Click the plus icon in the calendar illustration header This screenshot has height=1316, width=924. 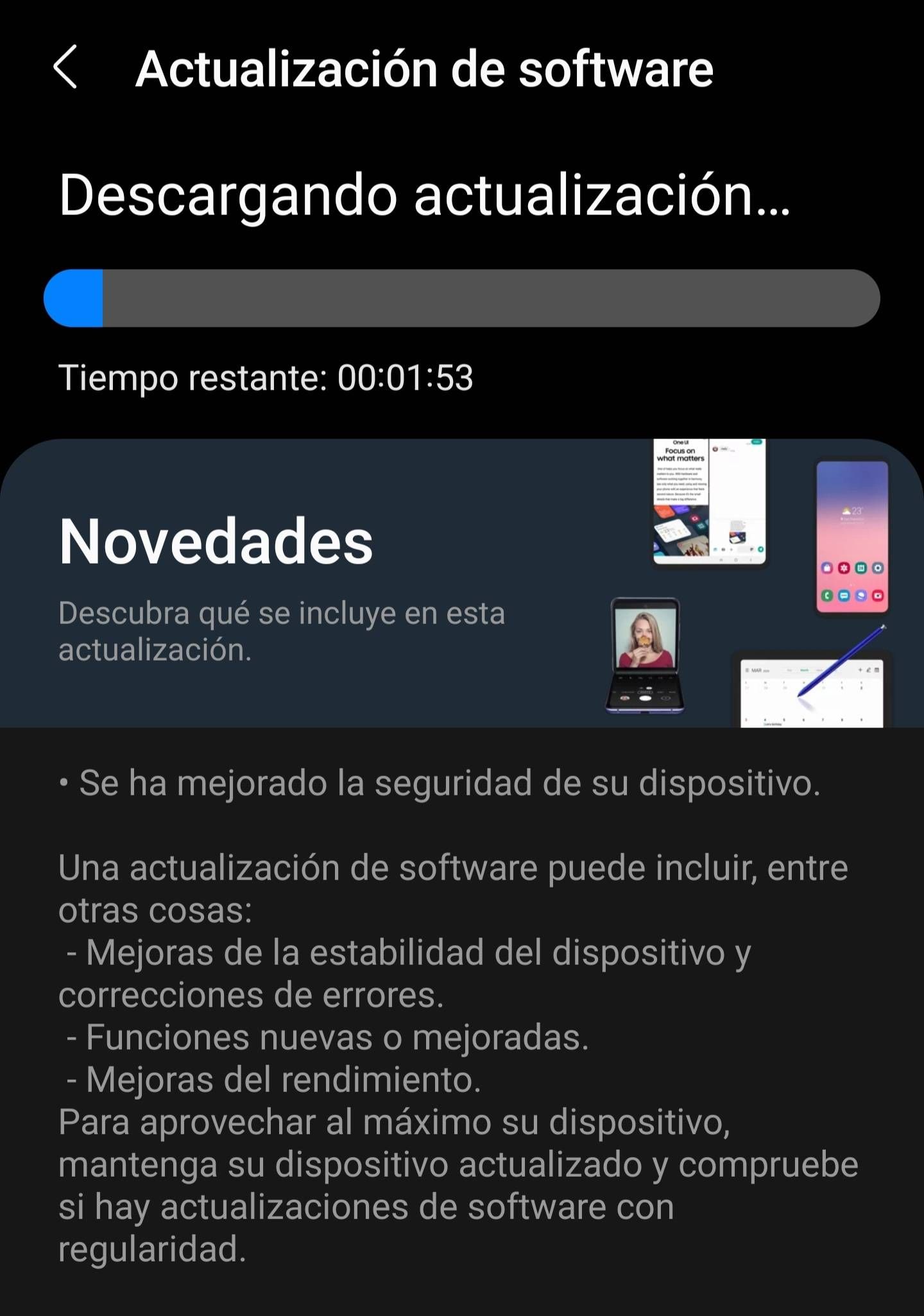pyautogui.click(x=860, y=670)
